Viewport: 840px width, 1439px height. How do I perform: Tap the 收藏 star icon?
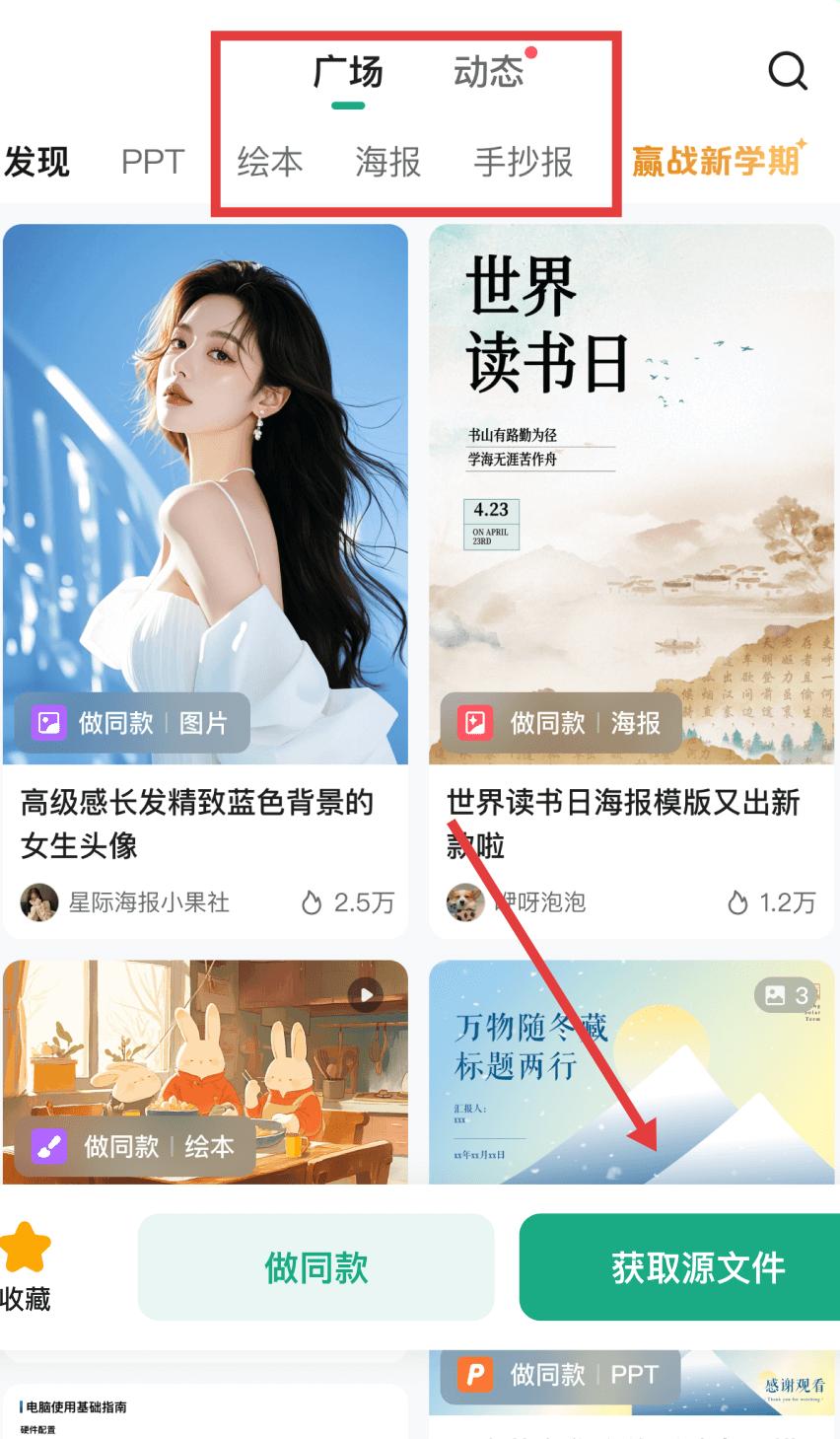click(26, 1248)
